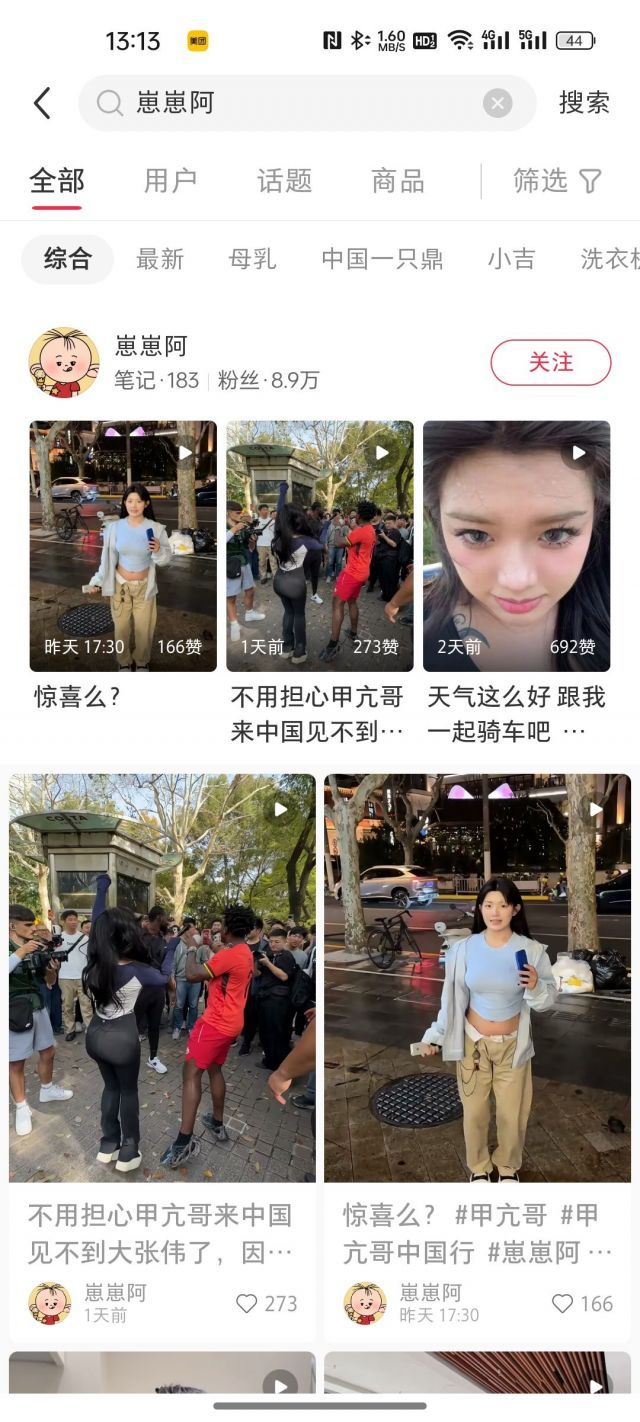640x1422 pixels.
Task: Tap the 搜索 button
Action: point(584,103)
